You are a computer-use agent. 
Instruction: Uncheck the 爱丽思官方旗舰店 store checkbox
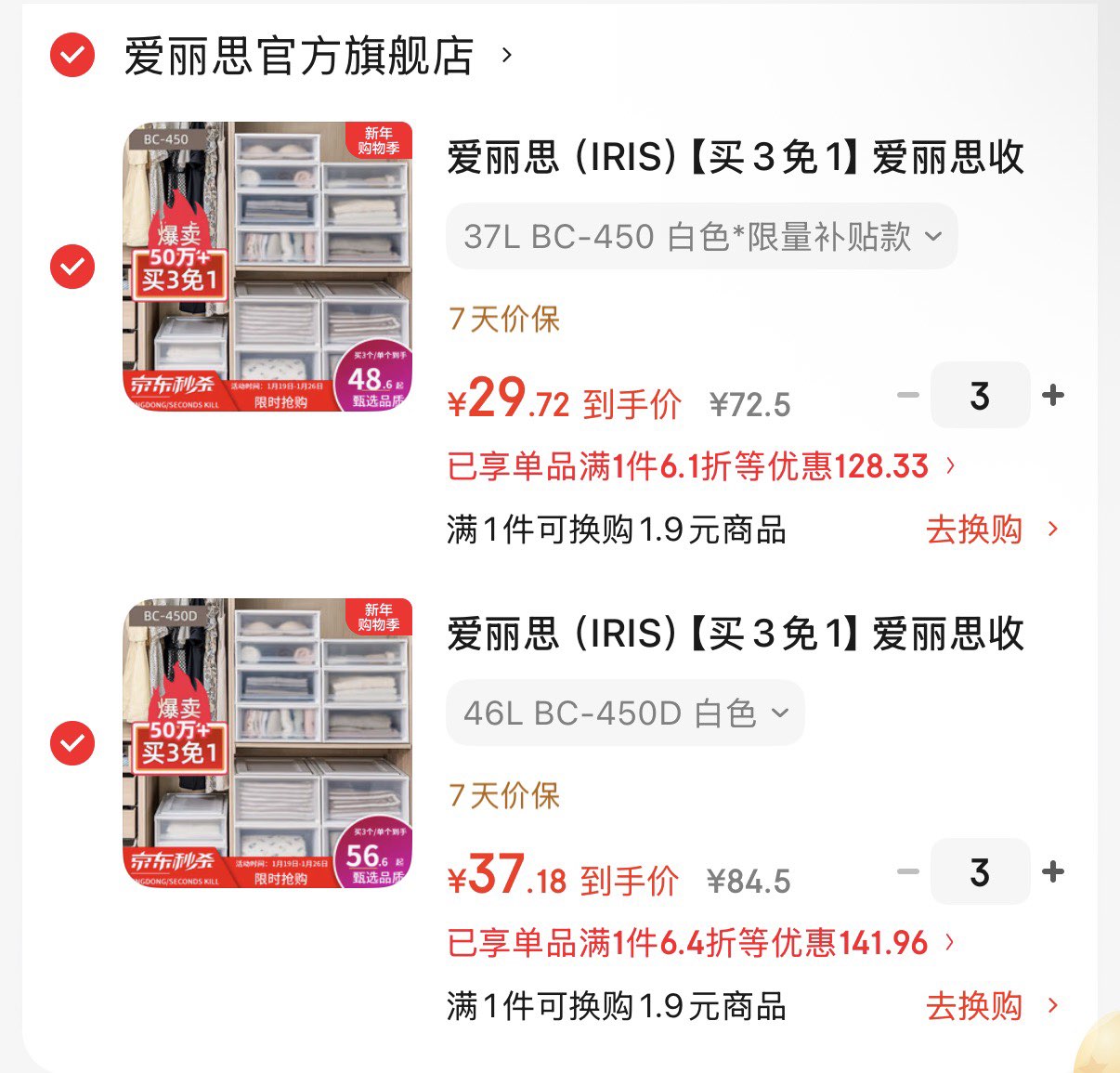(72, 55)
